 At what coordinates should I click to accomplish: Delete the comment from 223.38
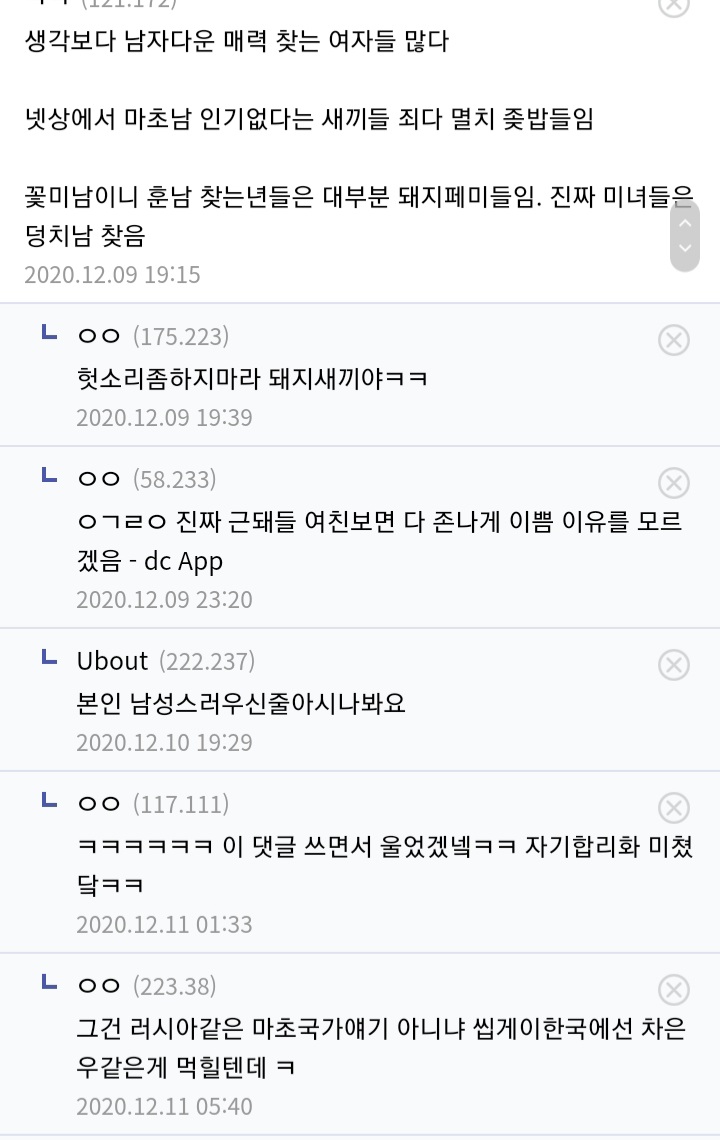tap(674, 990)
